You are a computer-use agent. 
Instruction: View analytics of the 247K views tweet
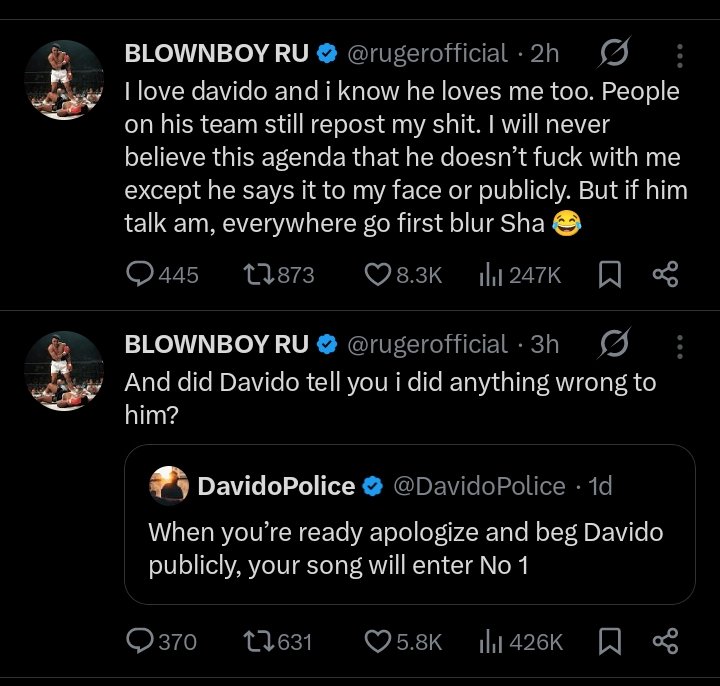(492, 274)
